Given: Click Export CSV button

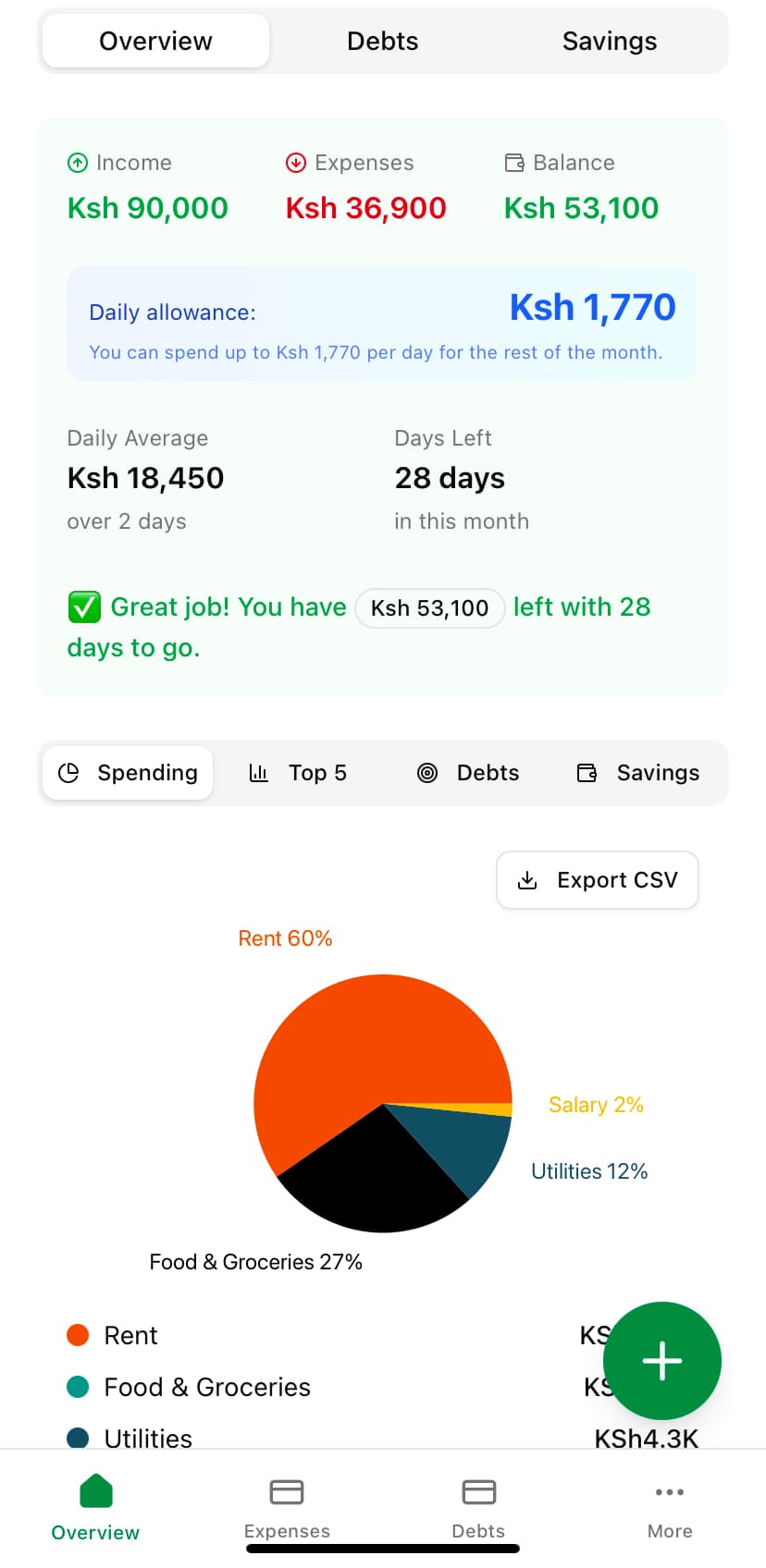Looking at the screenshot, I should [x=597, y=879].
